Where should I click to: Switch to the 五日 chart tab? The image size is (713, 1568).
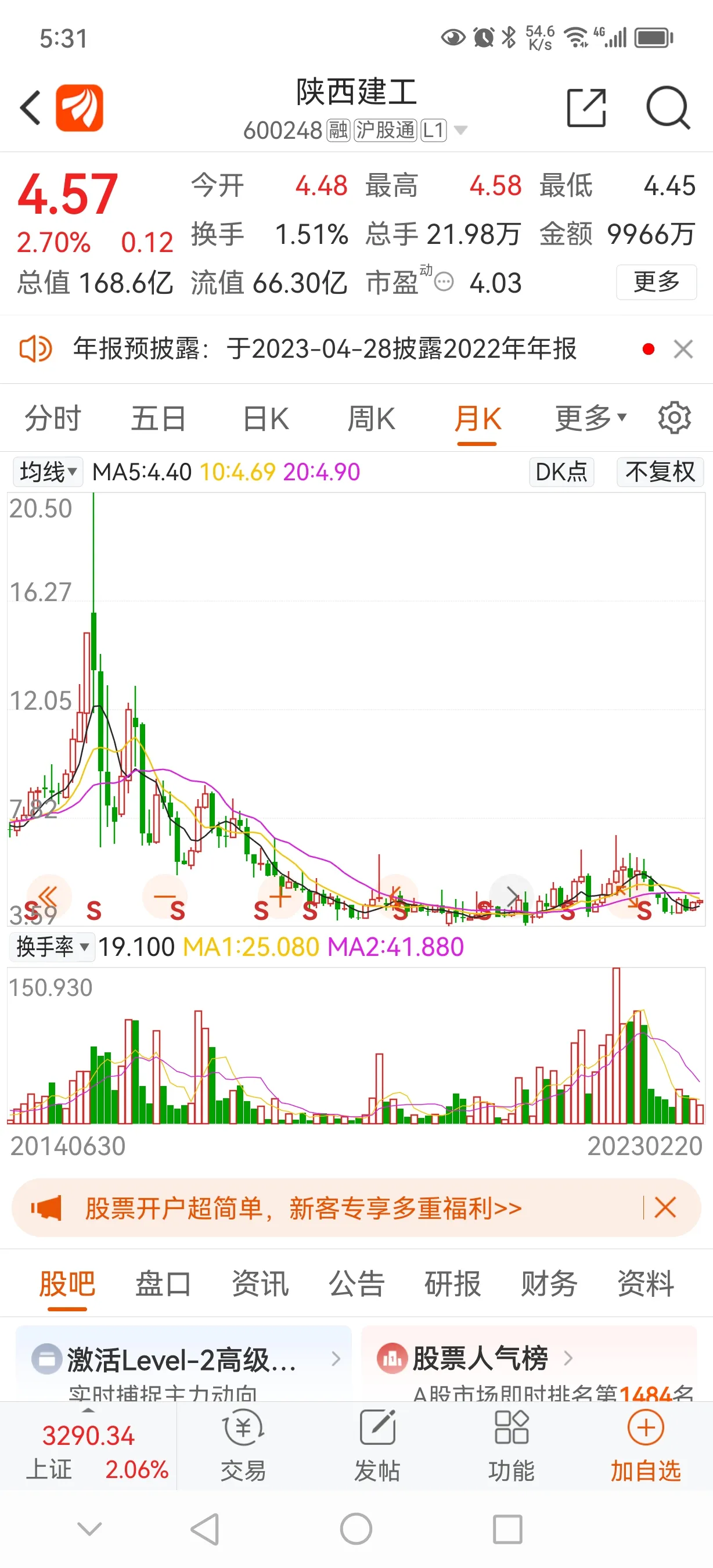coord(158,419)
